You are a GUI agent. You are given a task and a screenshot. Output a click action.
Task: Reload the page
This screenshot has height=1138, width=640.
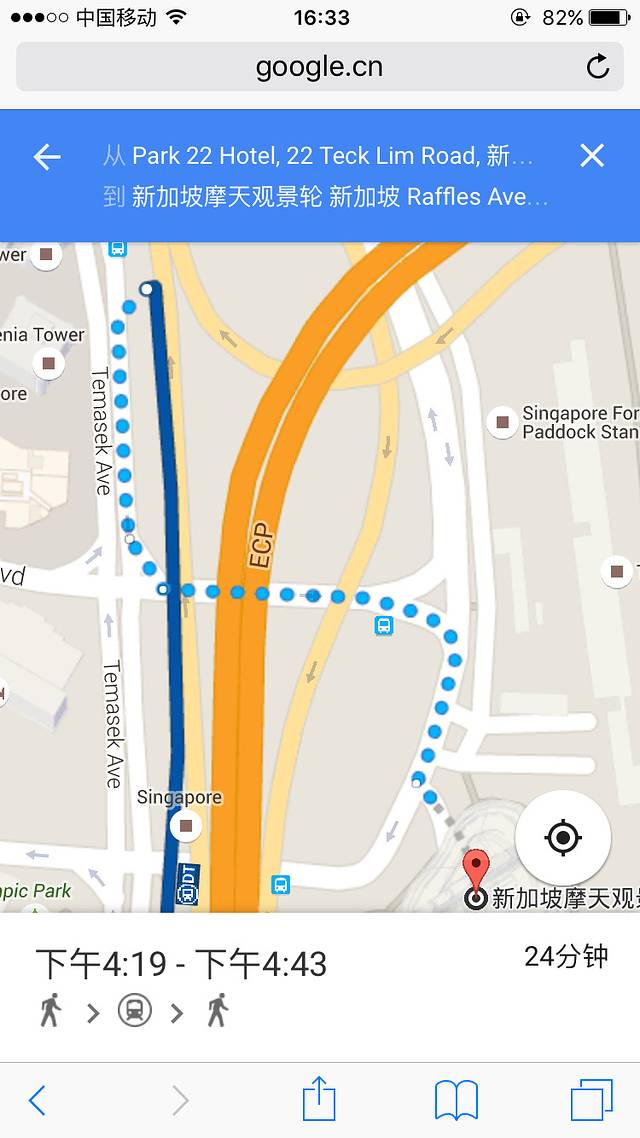[x=597, y=68]
